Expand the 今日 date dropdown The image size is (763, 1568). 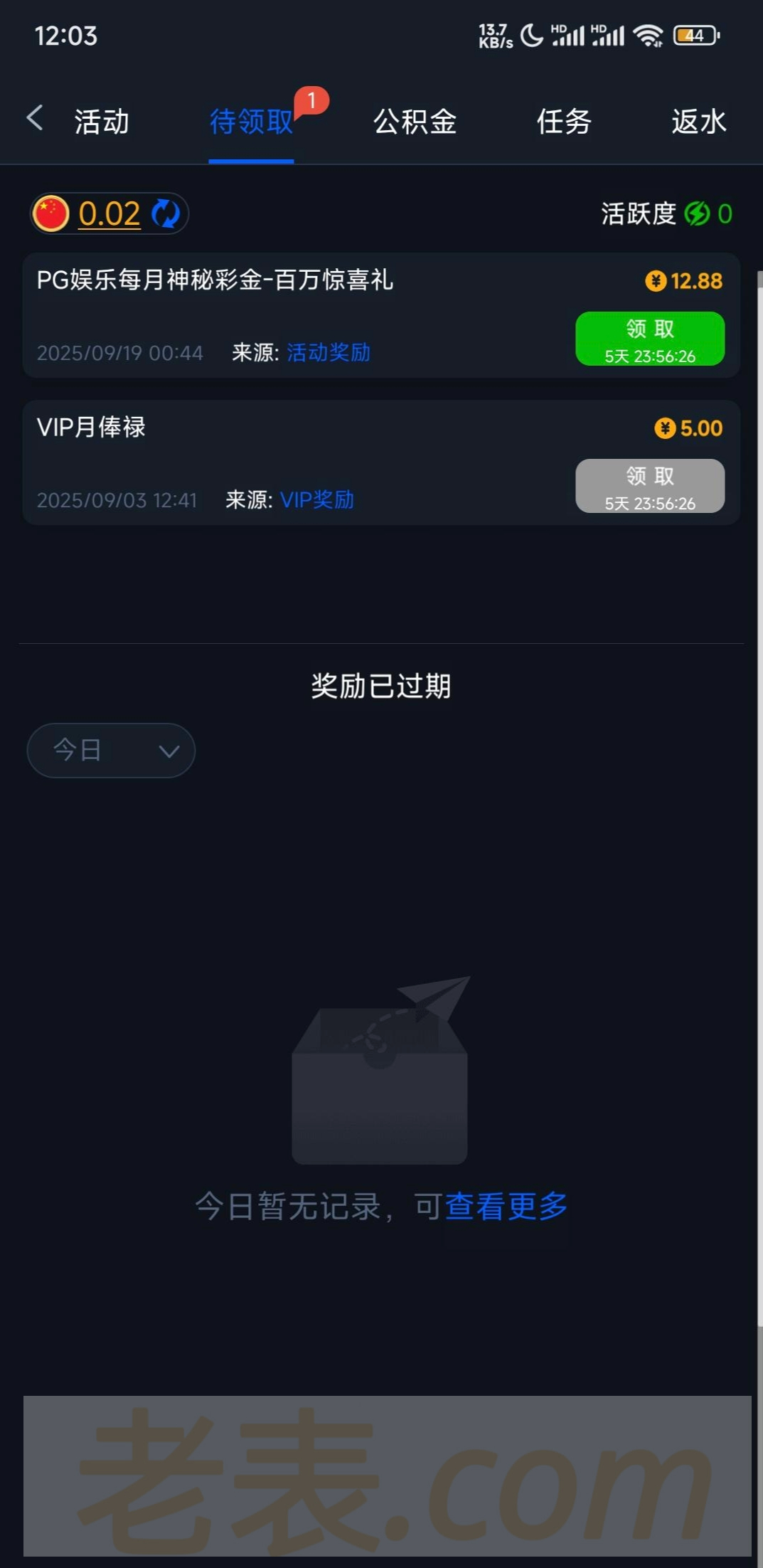tap(111, 751)
